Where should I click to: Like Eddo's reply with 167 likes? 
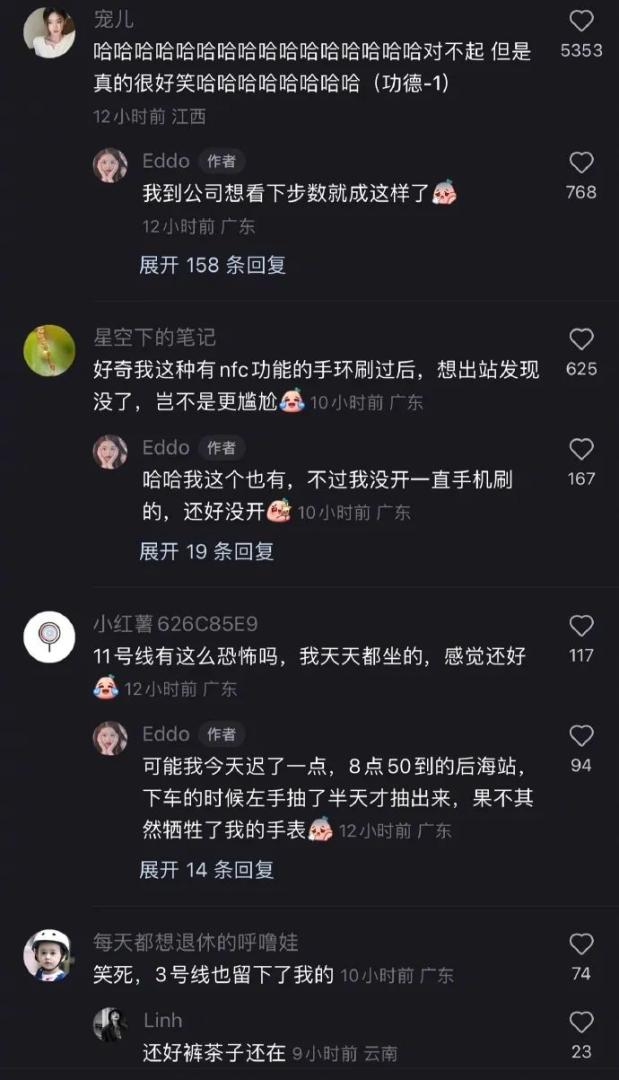click(x=581, y=450)
